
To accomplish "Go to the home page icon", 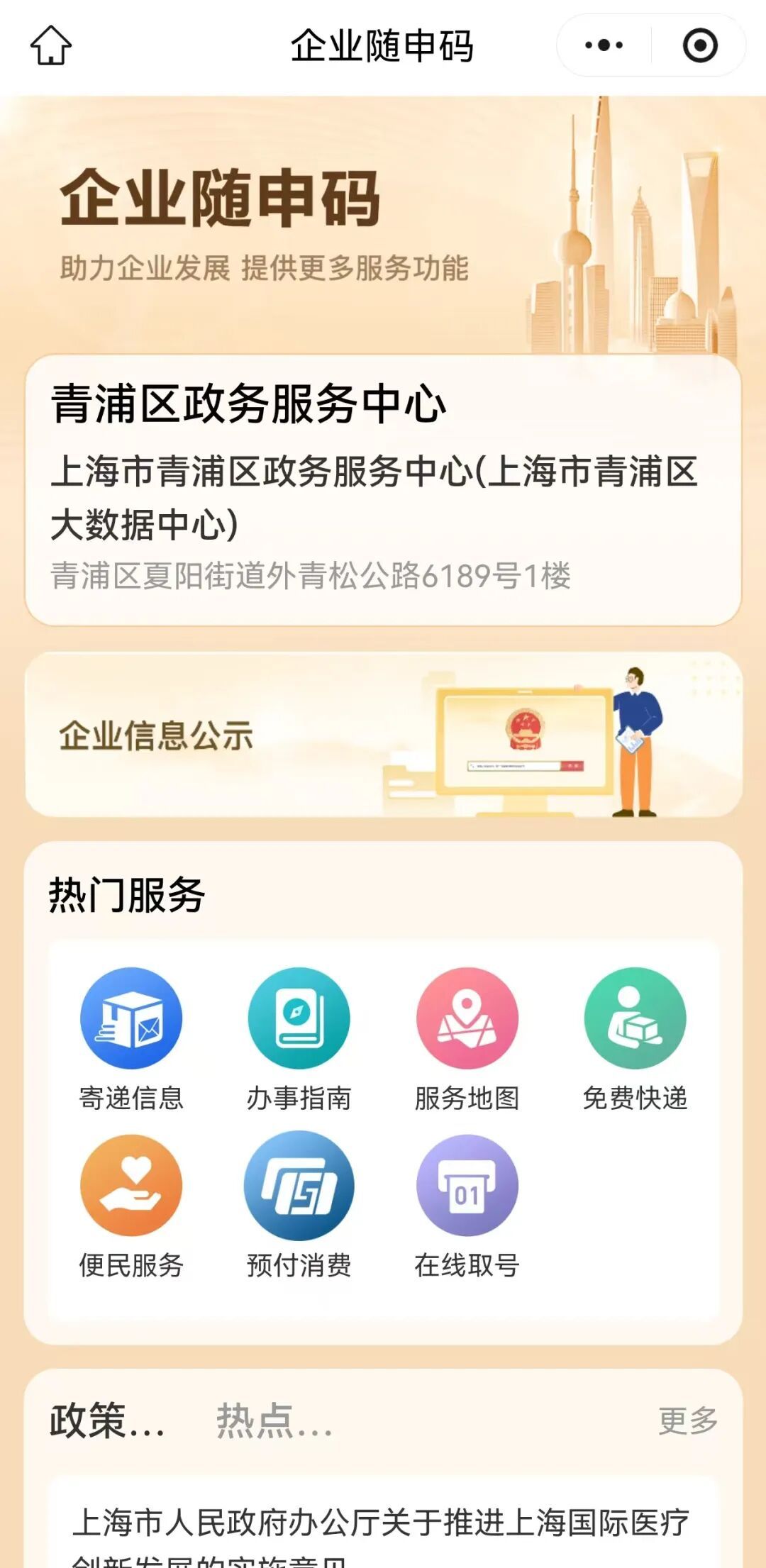I will pos(51,45).
